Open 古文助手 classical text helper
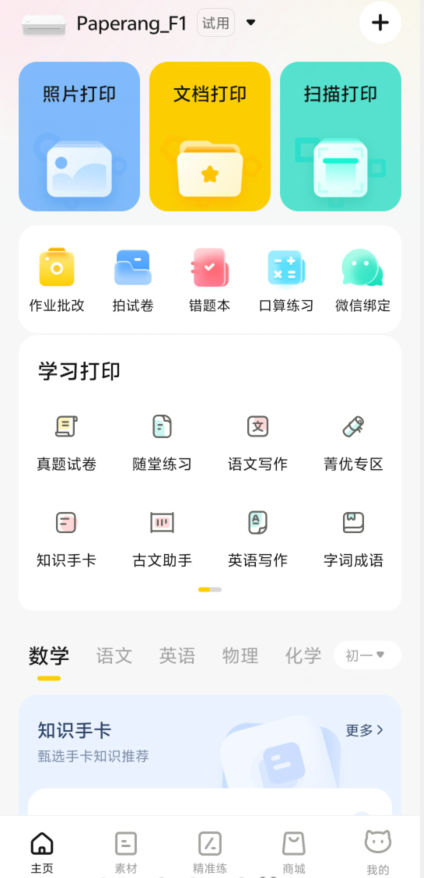This screenshot has height=878, width=424. 162,540
